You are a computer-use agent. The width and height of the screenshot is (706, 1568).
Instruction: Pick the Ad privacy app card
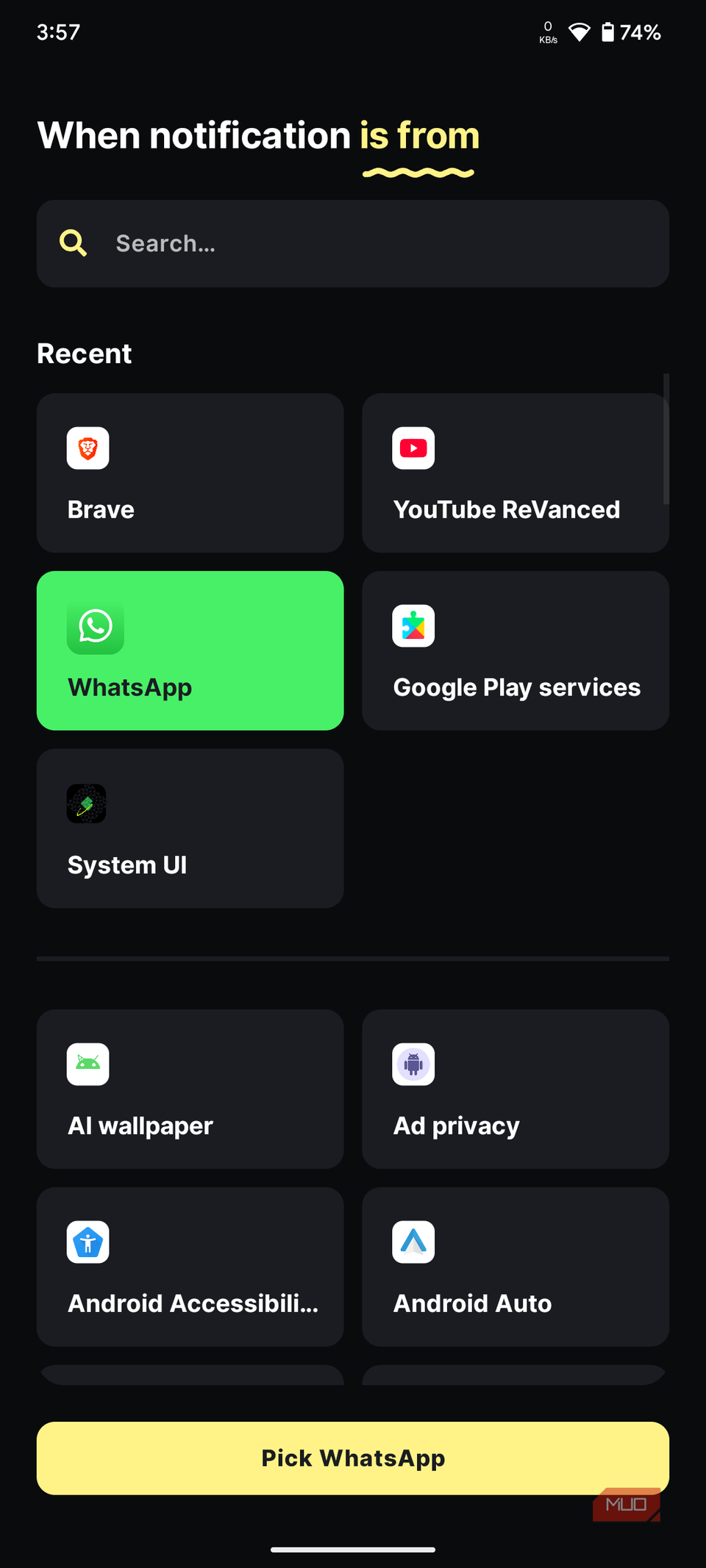pos(515,1089)
